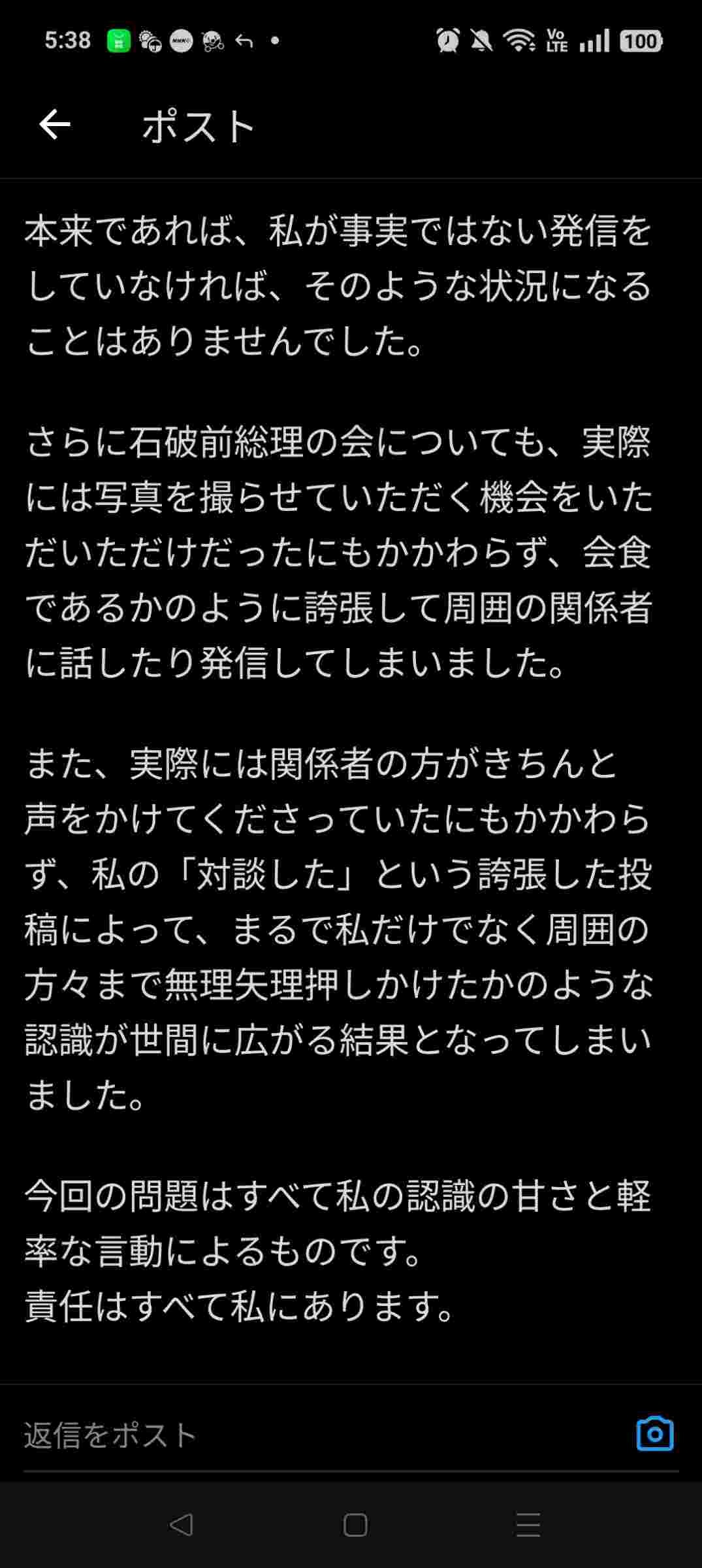702x1568 pixels.
Task: Open the recent apps view
Action: pos(528,1524)
